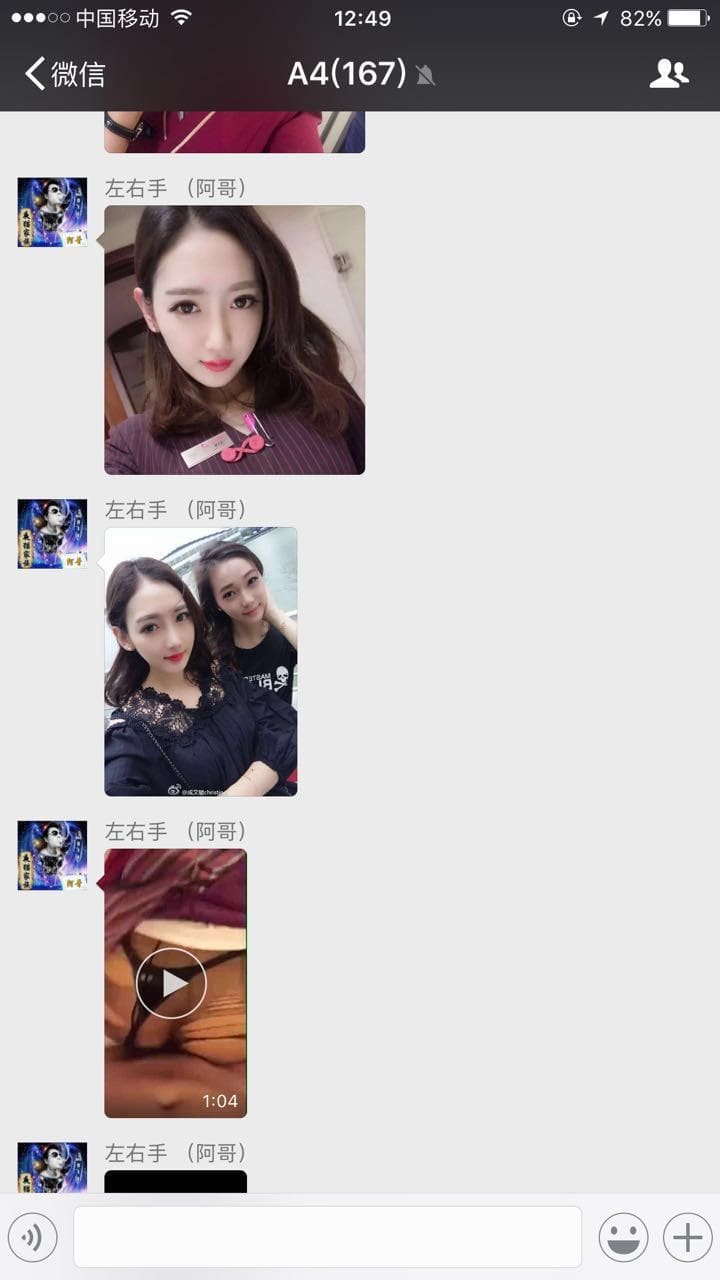
Task: Open the plus attachments menu
Action: point(687,1238)
